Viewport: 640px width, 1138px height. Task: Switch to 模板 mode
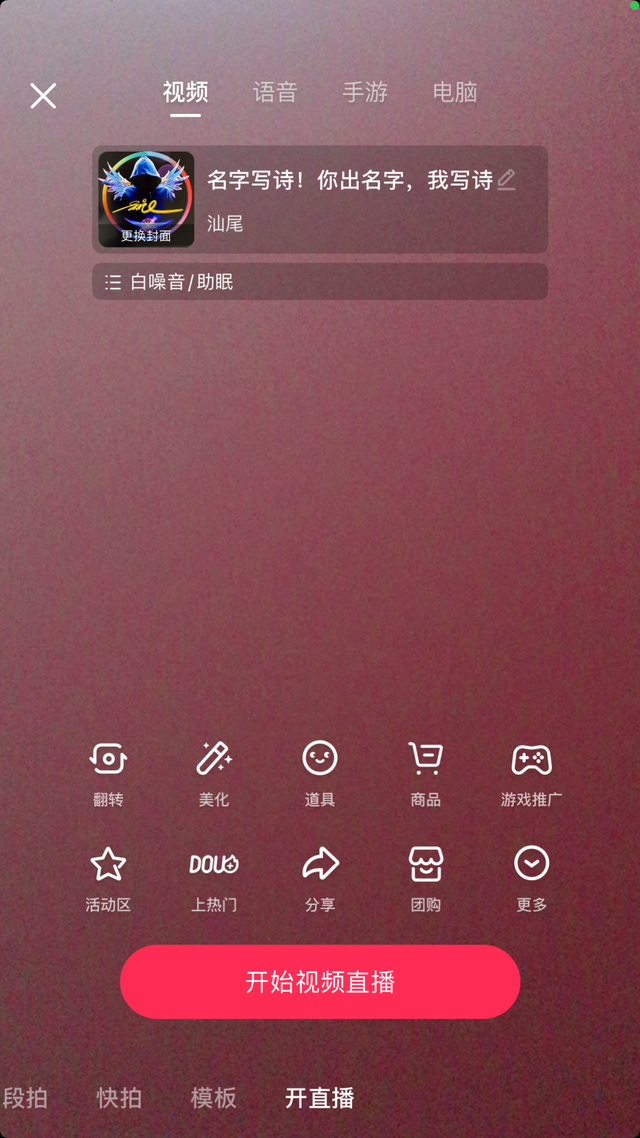213,1098
